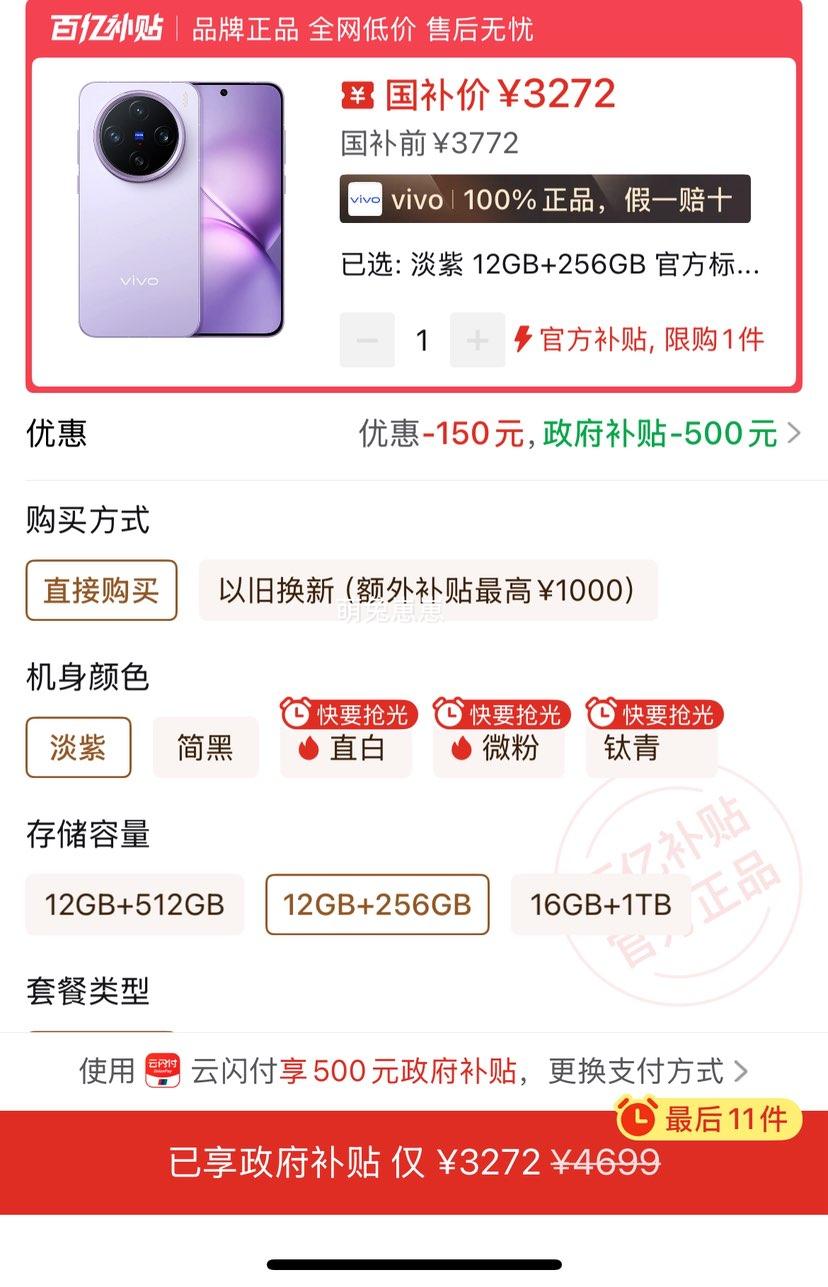View the vivo phone product image
828x1287 pixels.
coord(182,210)
